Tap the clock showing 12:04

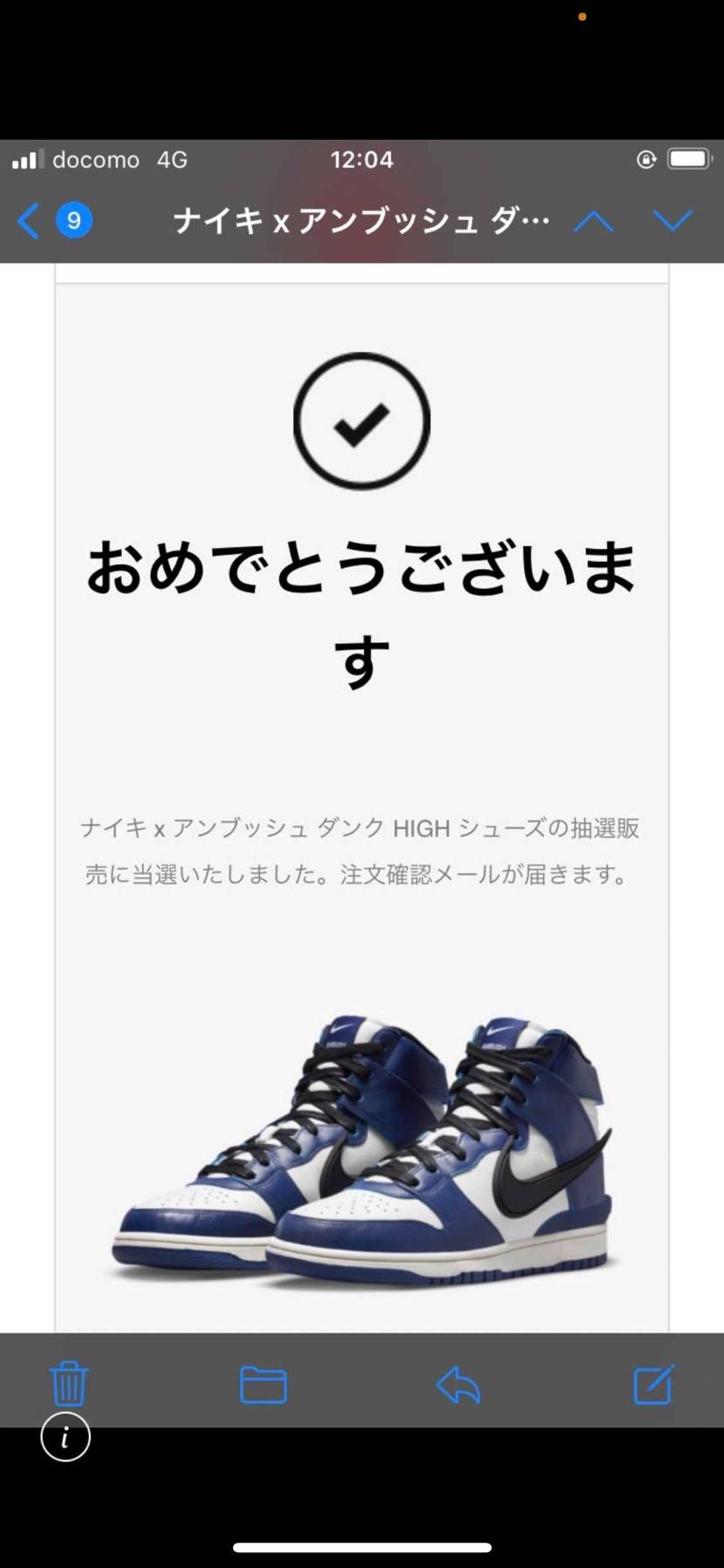click(362, 159)
